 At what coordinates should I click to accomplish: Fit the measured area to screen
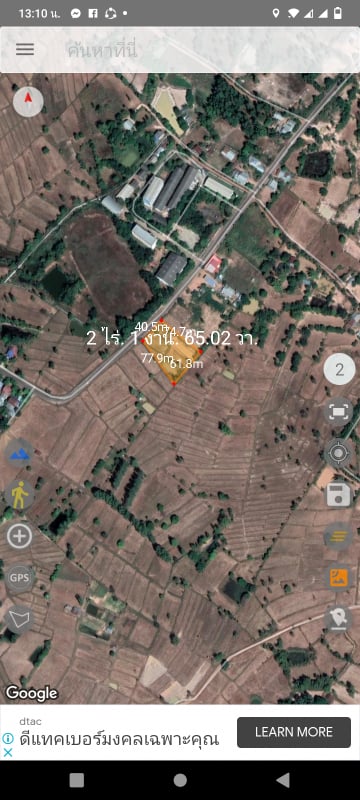coord(339,412)
